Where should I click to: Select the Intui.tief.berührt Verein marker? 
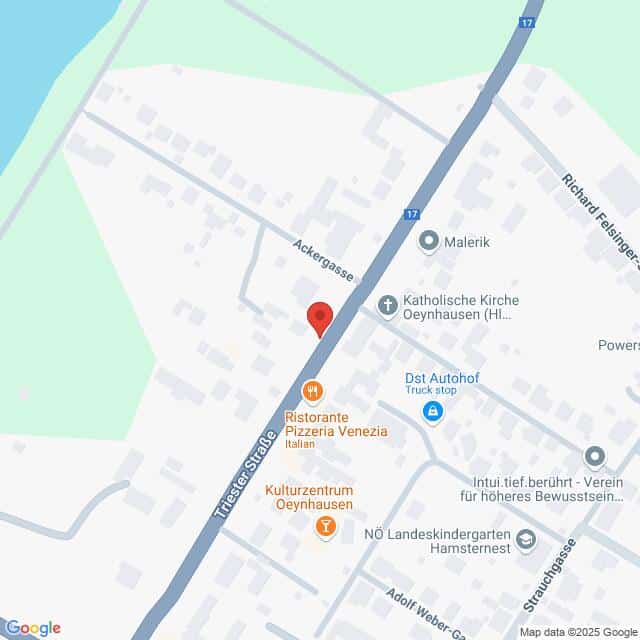click(x=595, y=458)
